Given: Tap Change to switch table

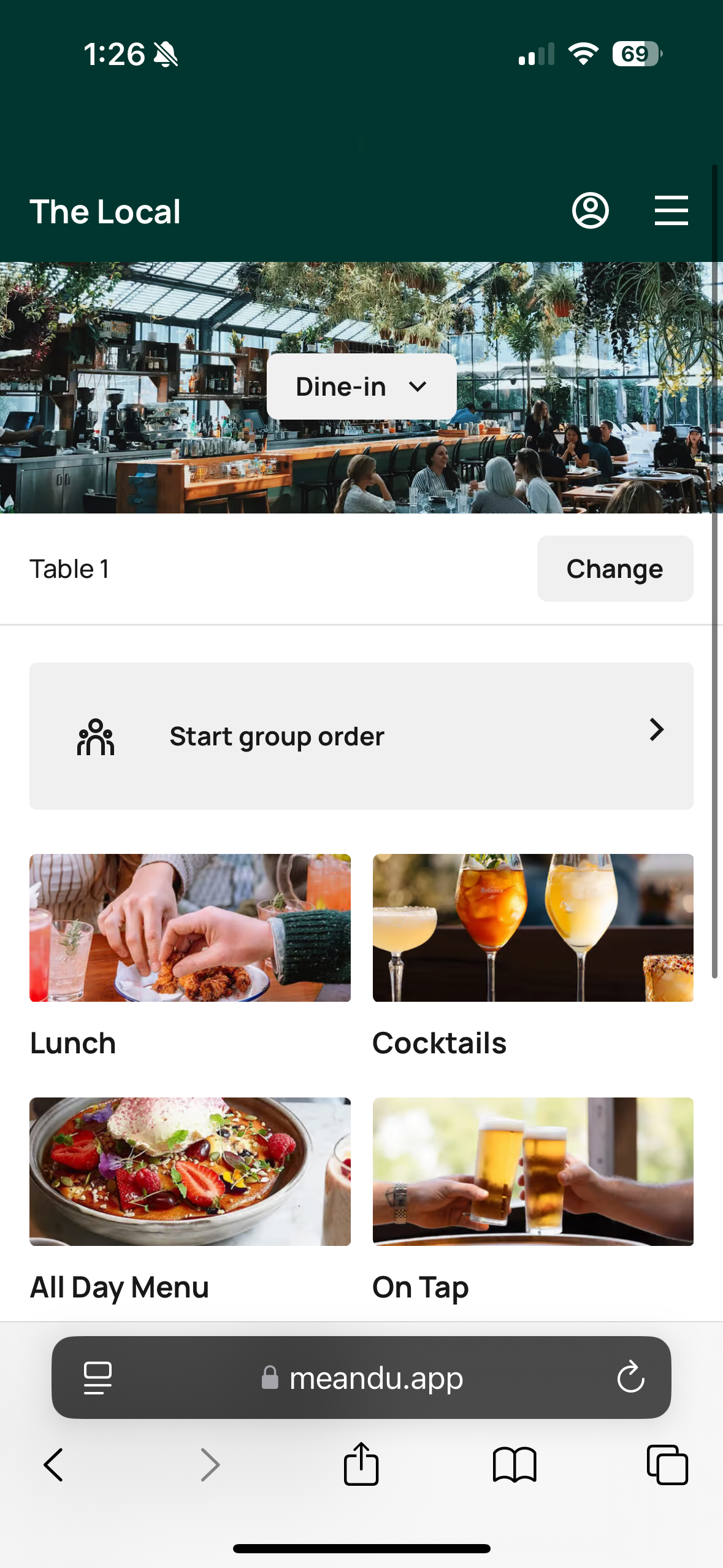Looking at the screenshot, I should coord(614,569).
